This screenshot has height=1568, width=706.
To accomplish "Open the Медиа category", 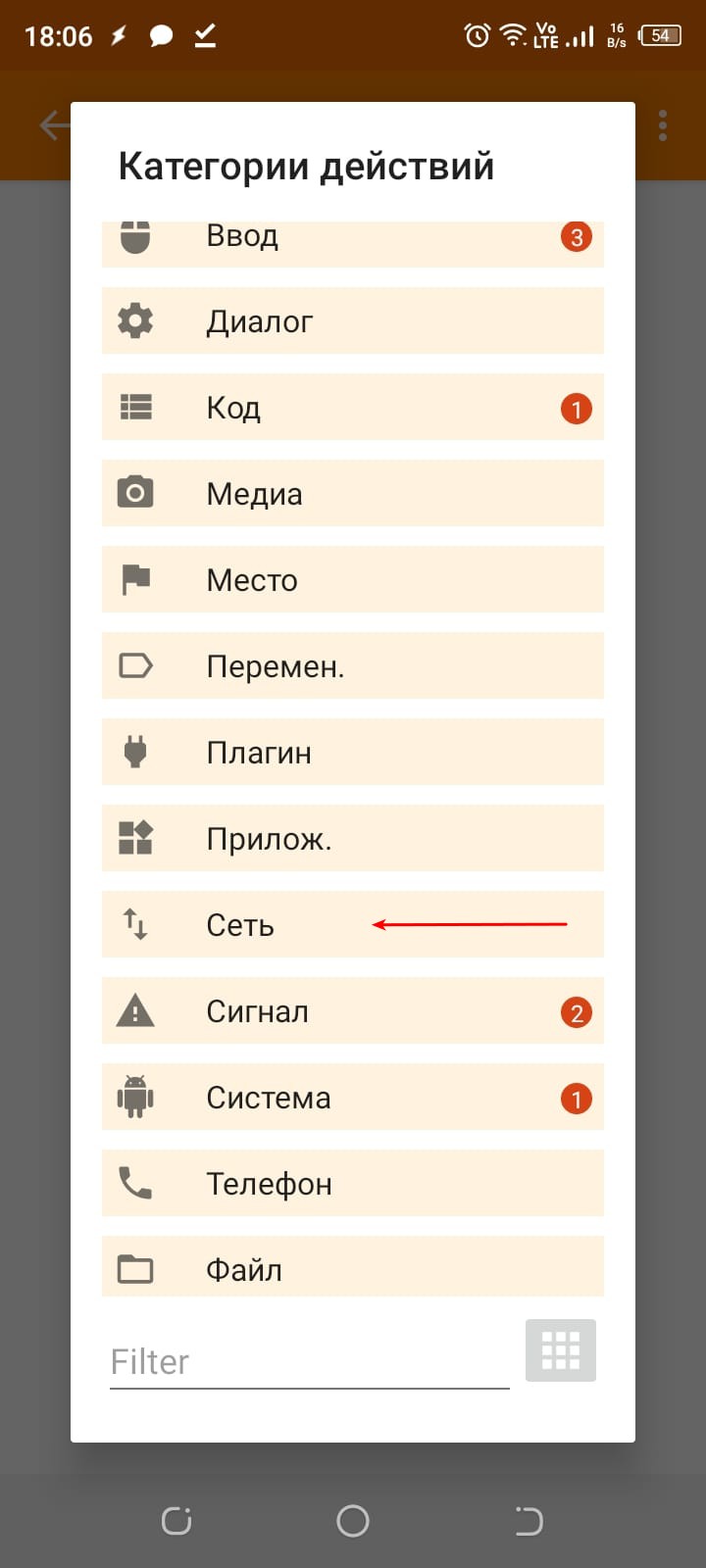I will (351, 493).
